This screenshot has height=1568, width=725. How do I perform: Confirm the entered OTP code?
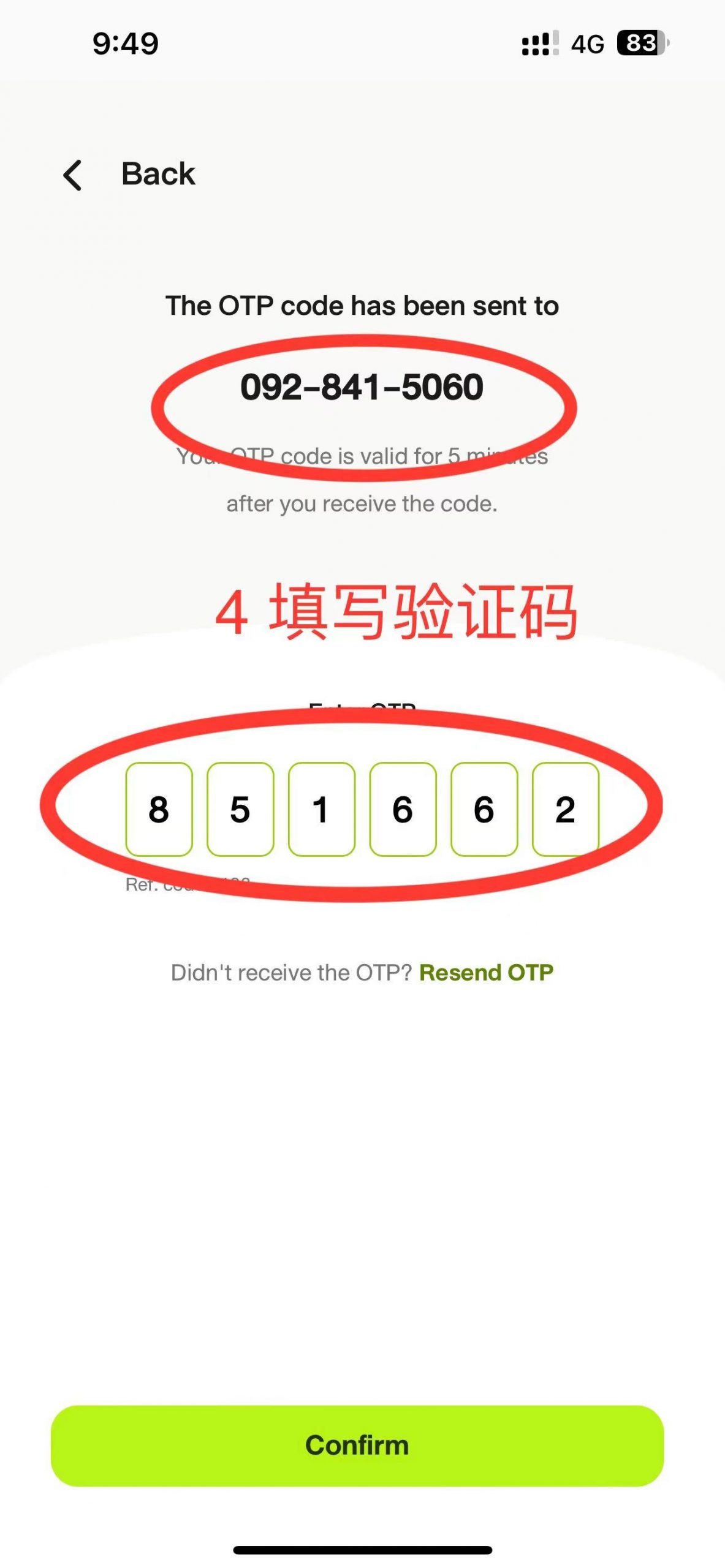click(357, 1445)
